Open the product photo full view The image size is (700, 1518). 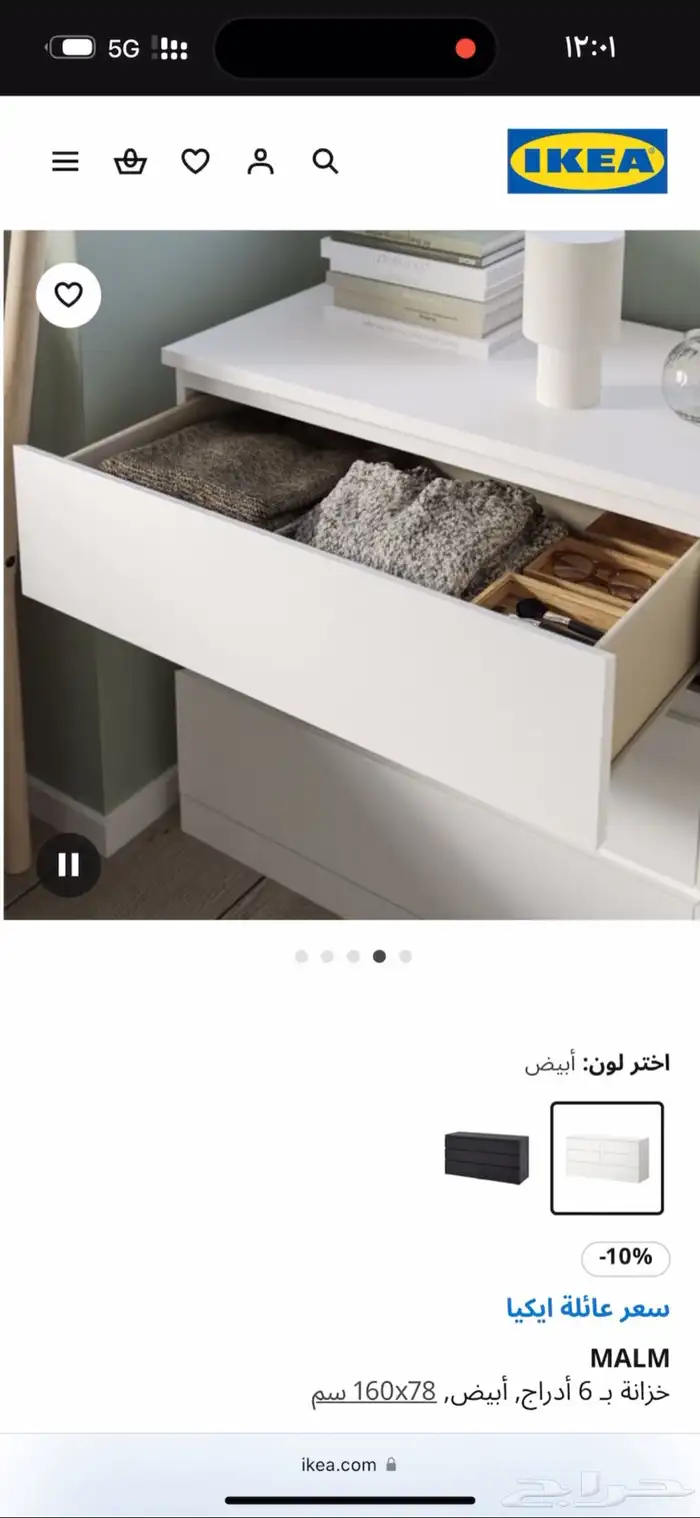click(350, 574)
